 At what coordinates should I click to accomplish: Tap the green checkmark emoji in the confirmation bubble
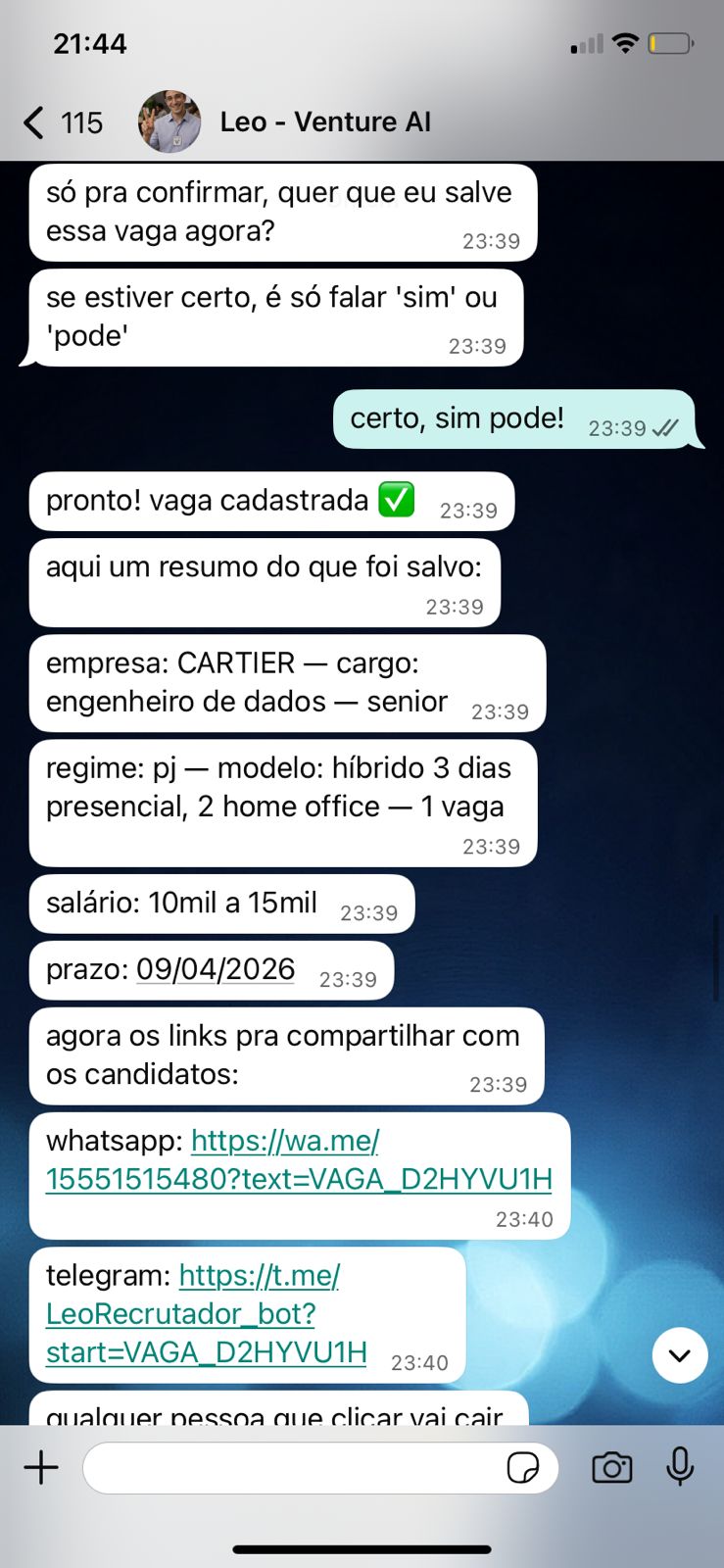396,500
